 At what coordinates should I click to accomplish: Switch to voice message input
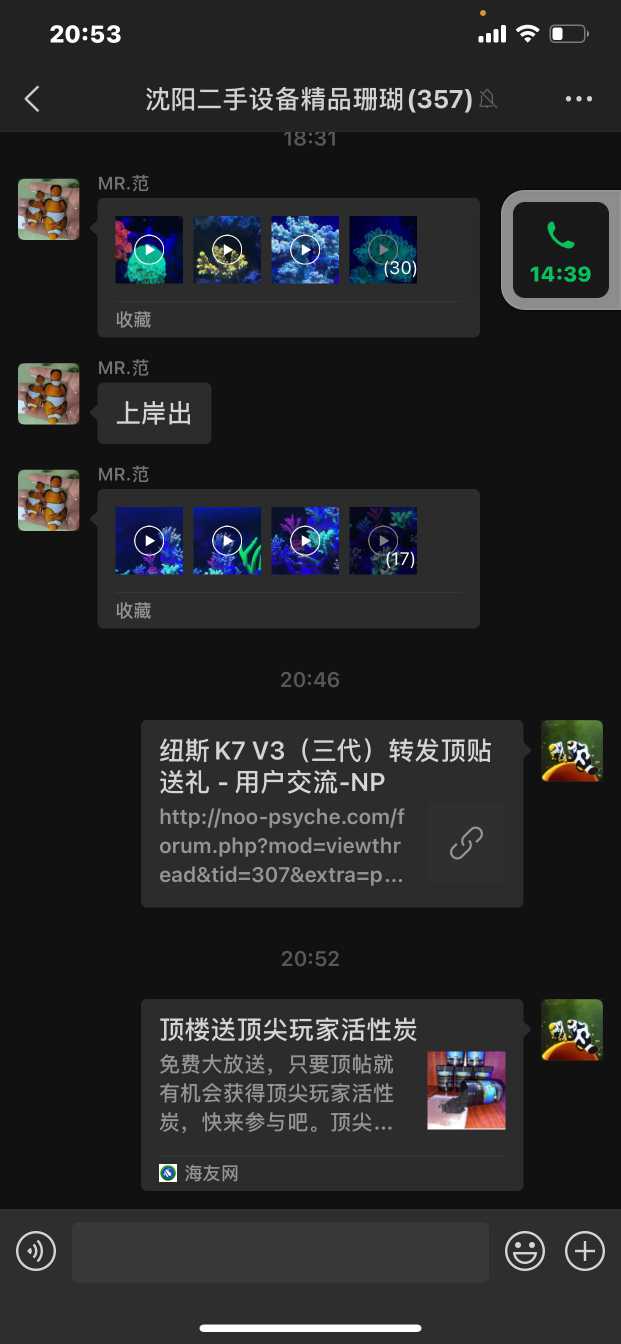(36, 1251)
